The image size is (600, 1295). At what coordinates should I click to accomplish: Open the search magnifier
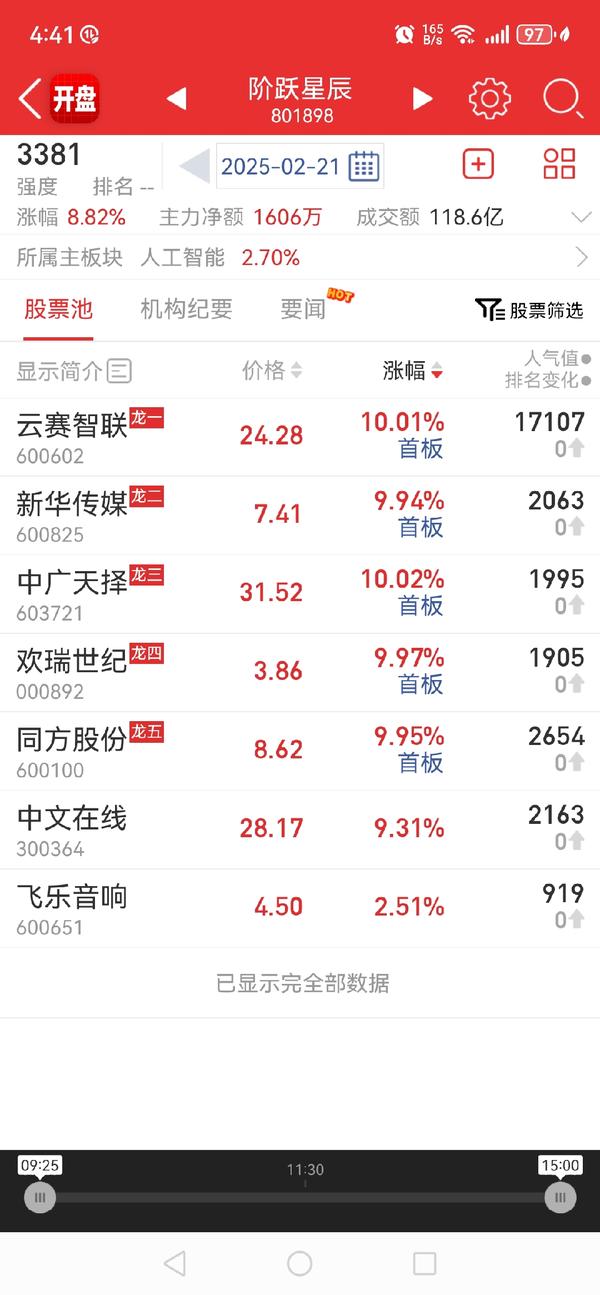[x=563, y=99]
